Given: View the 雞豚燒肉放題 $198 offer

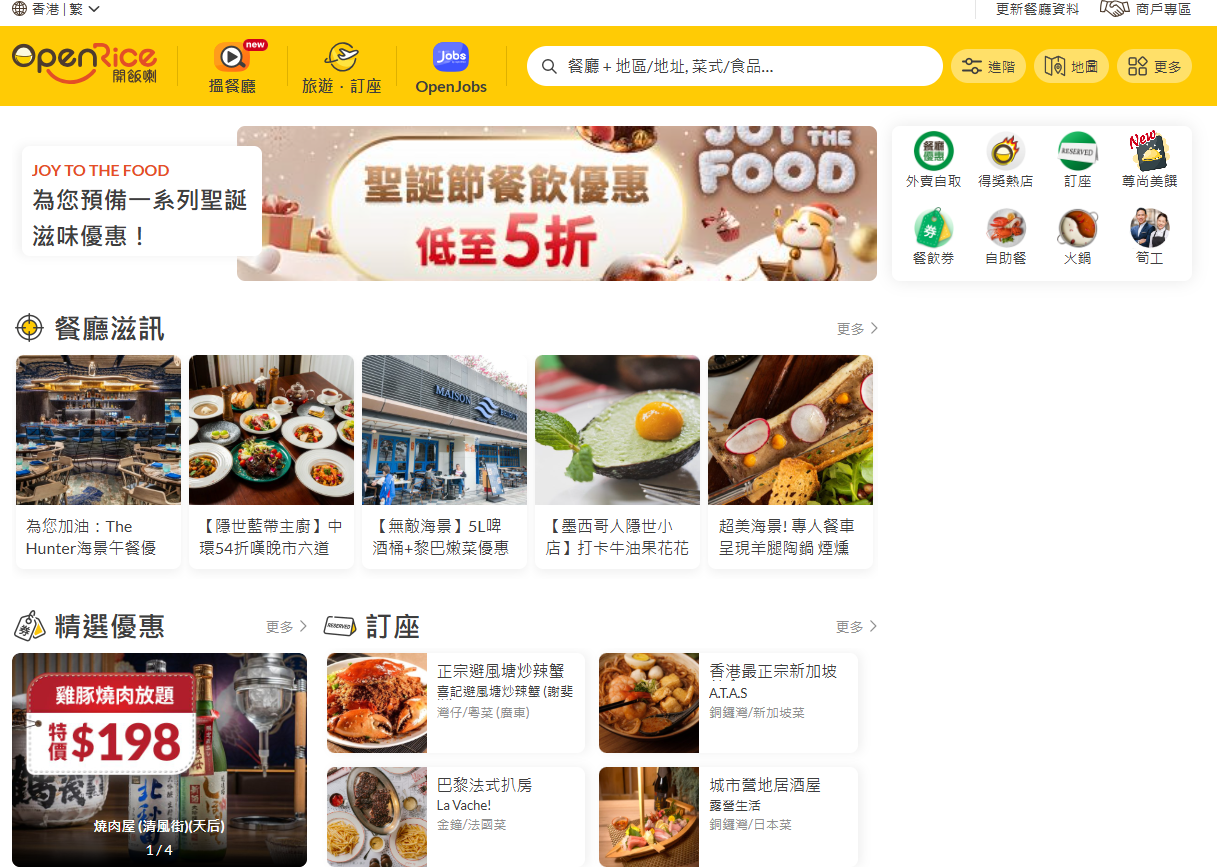Looking at the screenshot, I should [159, 758].
